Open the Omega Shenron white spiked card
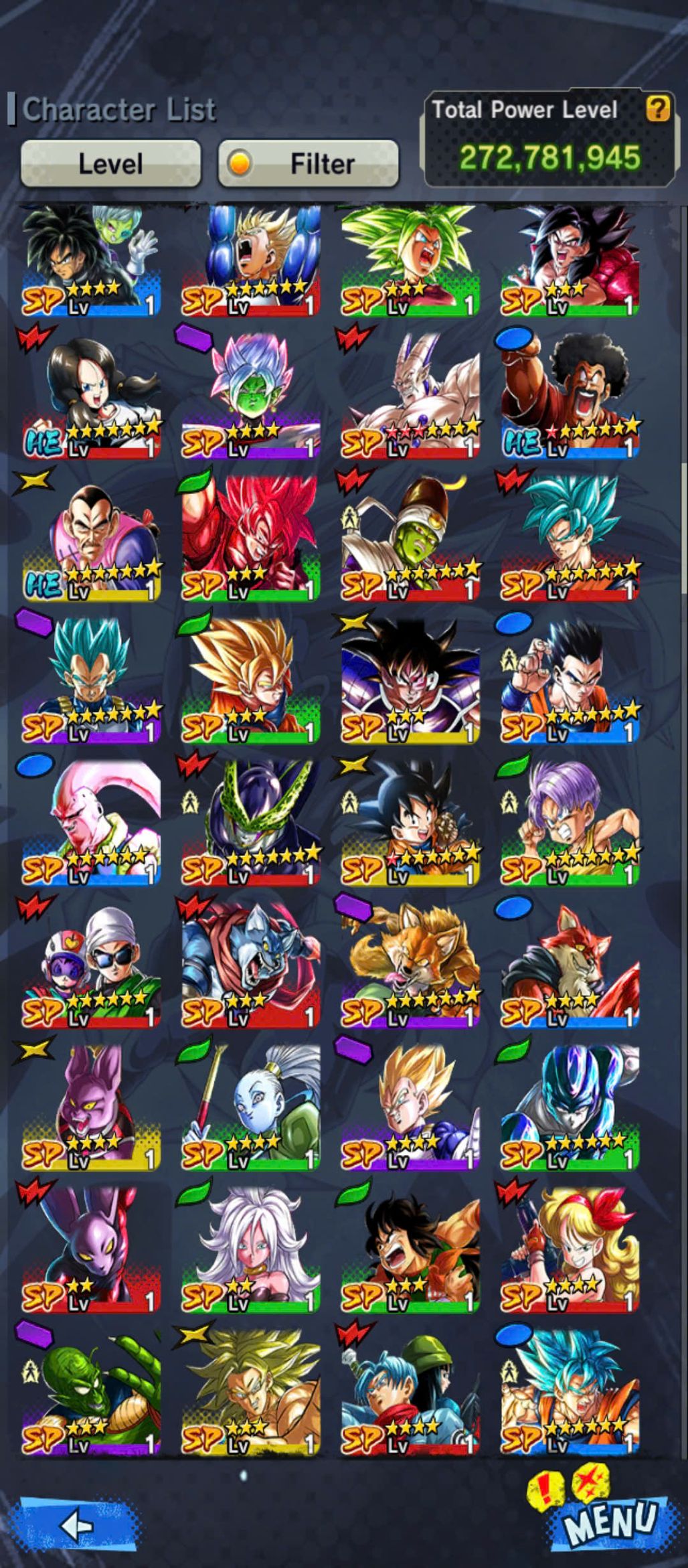This screenshot has width=688, height=1568. [410, 395]
